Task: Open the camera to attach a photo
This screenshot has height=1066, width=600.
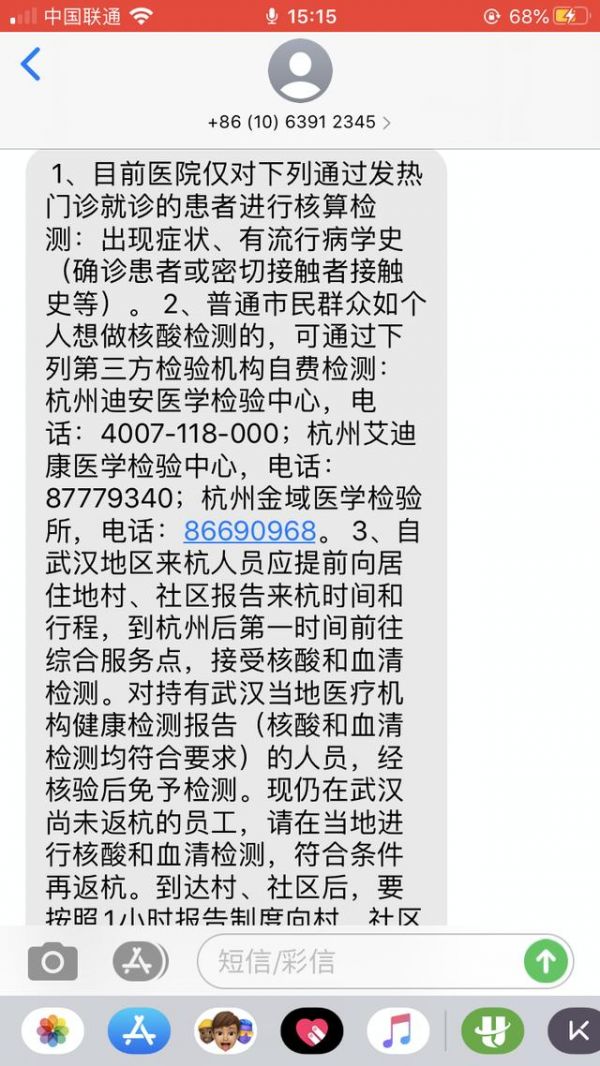Action: [x=52, y=962]
